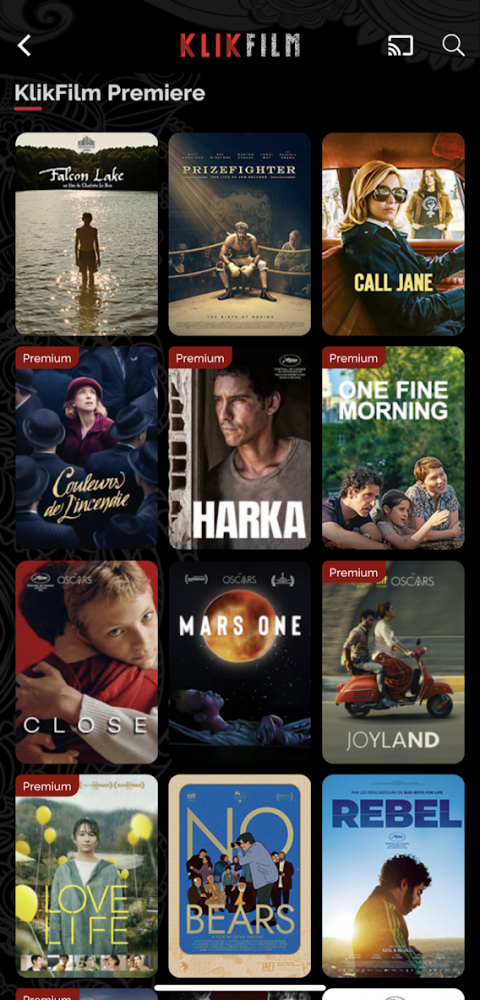
Task: Open the Prizefighter movie poster
Action: (240, 234)
